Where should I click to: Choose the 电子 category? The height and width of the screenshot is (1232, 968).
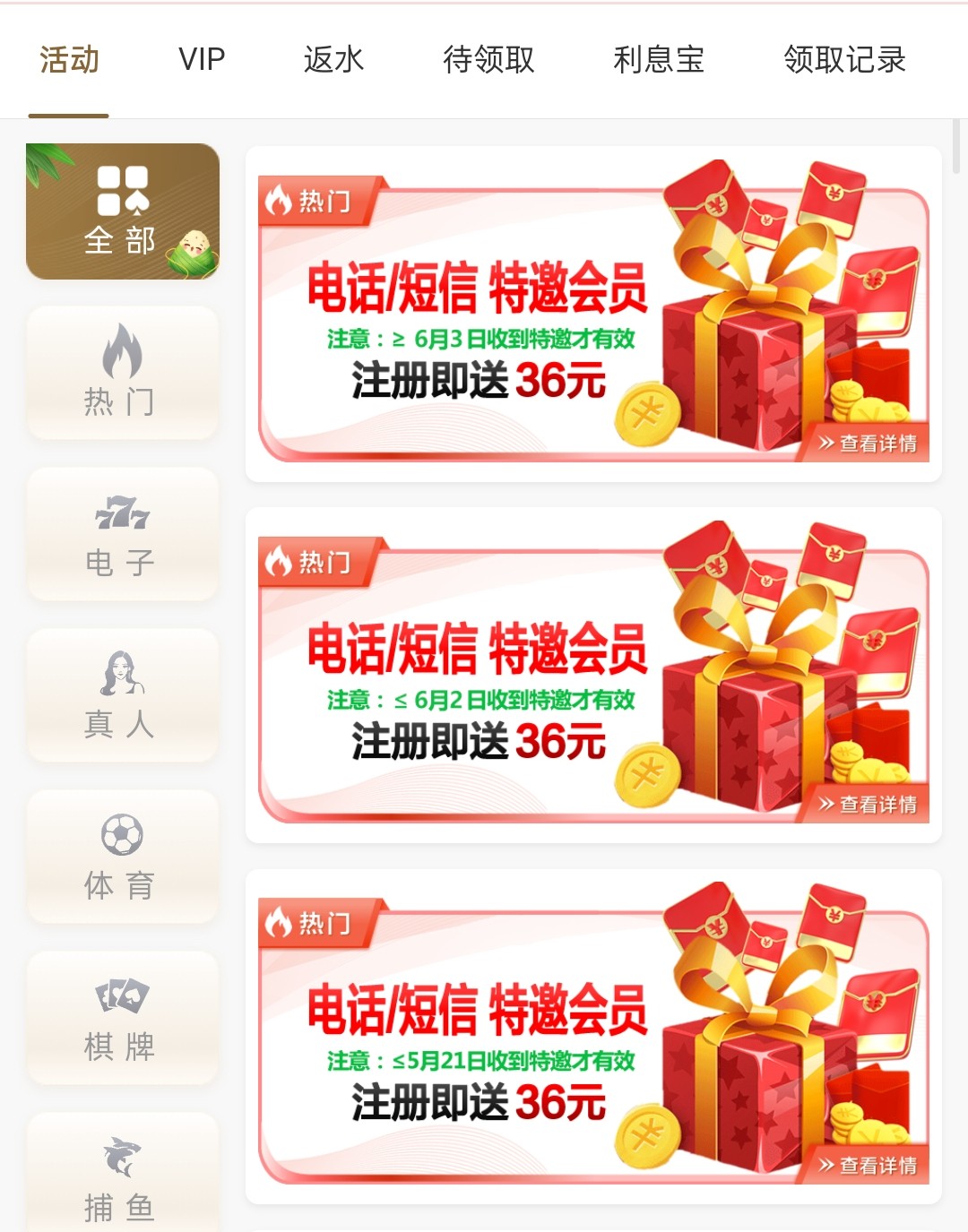(x=123, y=534)
